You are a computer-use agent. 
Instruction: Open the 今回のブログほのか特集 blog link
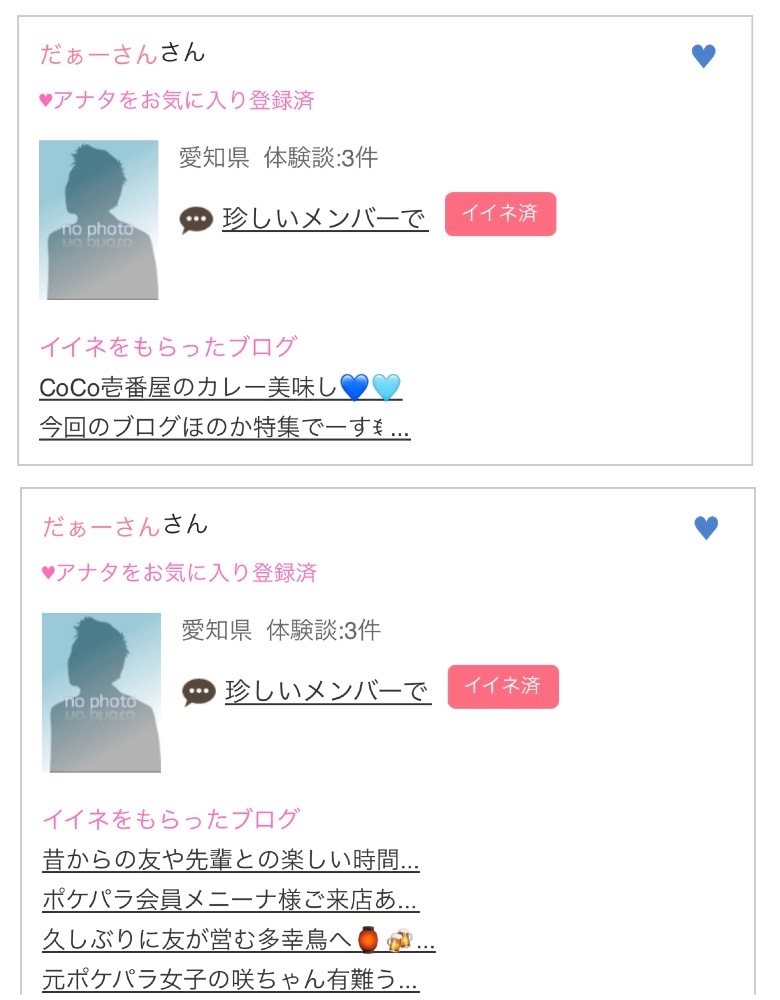click(224, 427)
